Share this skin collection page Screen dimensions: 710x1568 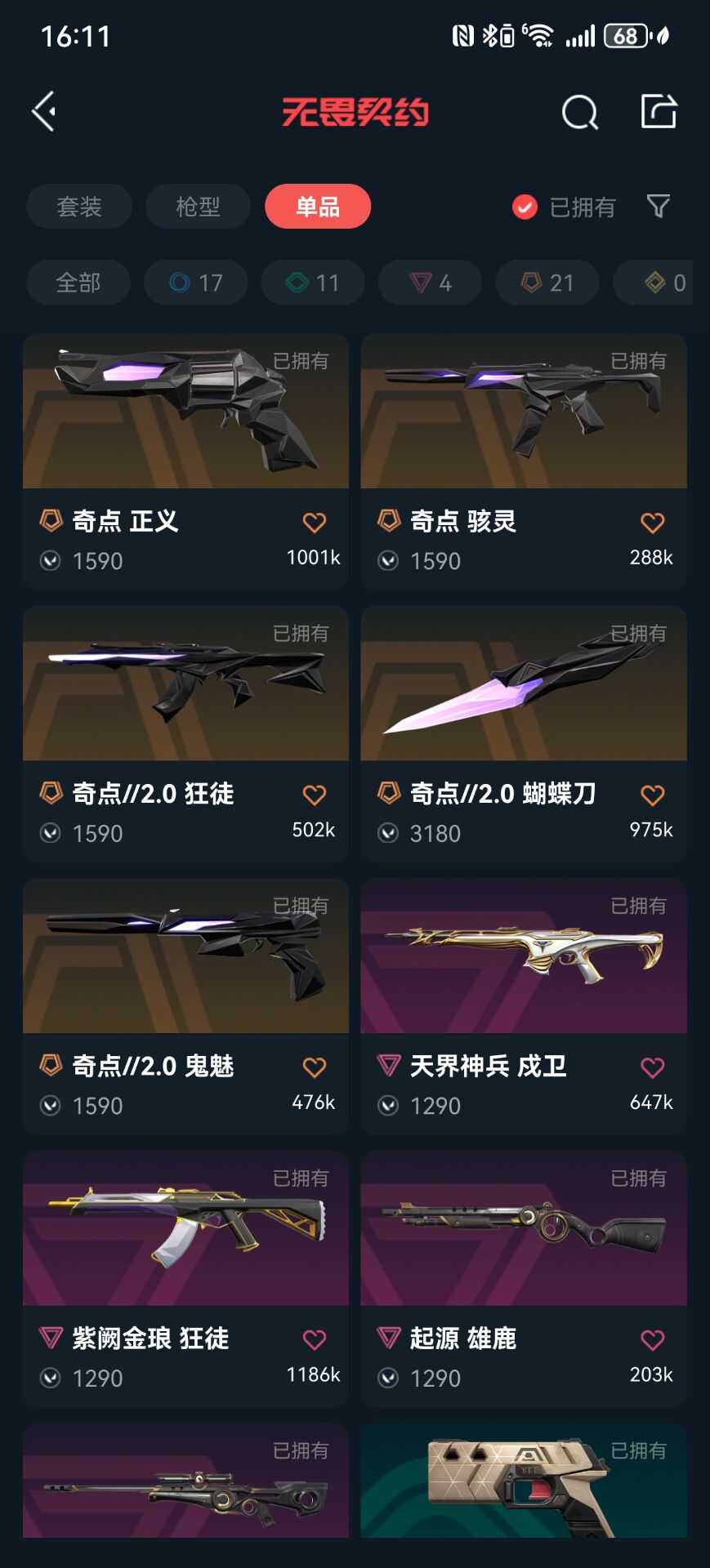pos(659,111)
